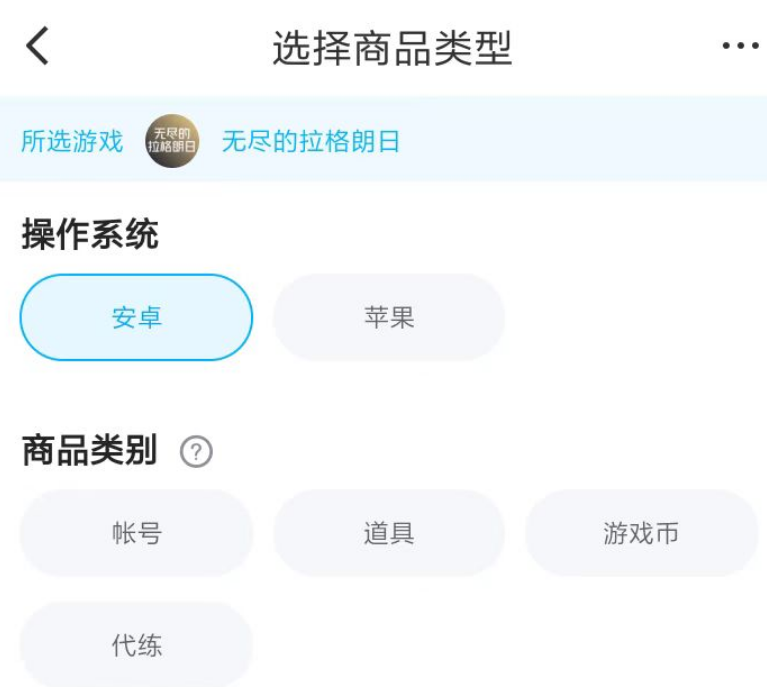Image resolution: width=767 pixels, height=687 pixels.
Task: Go back from product type selection
Action: (38, 47)
